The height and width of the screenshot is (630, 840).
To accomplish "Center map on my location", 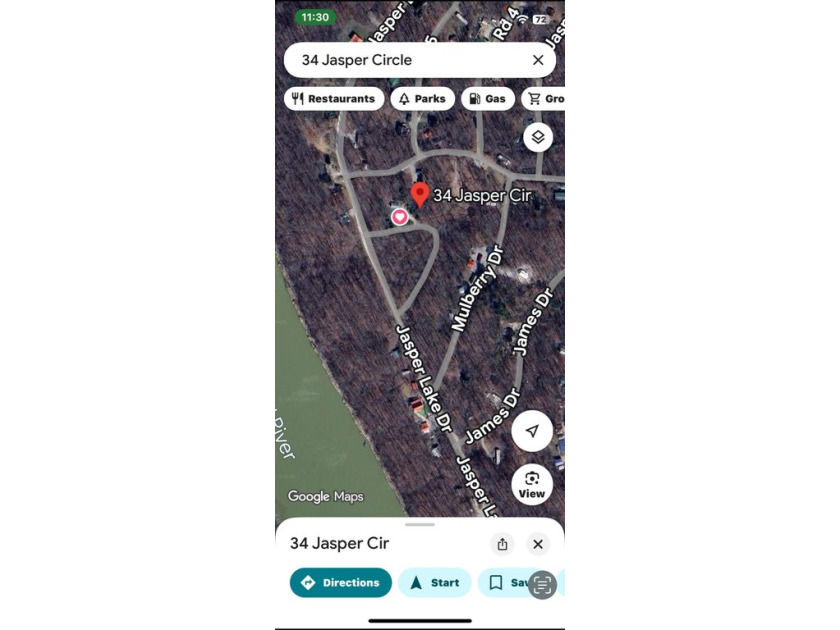I will click(x=532, y=431).
